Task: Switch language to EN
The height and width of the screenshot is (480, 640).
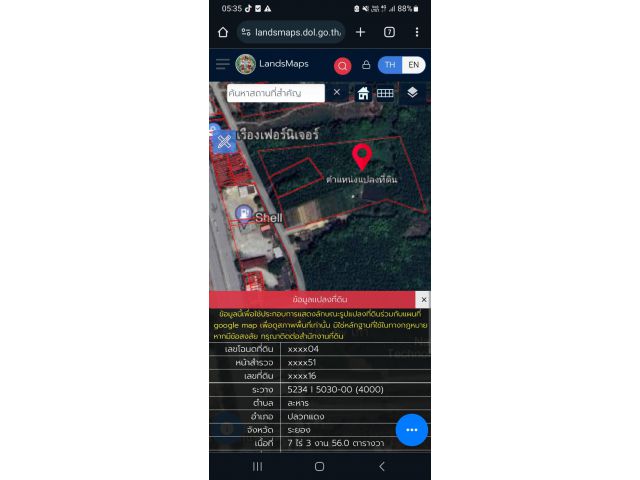Action: click(413, 65)
